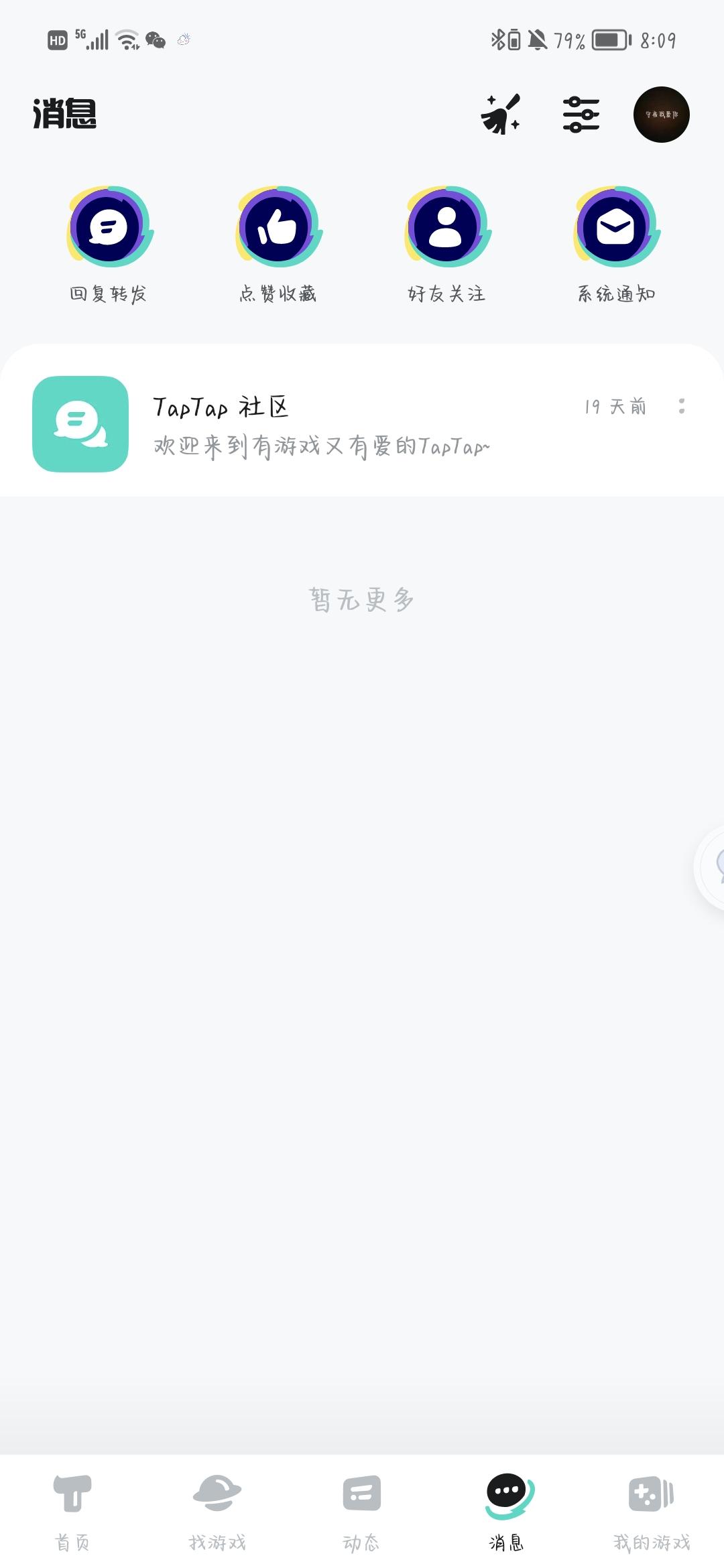Tap the broom icon to clear messages
This screenshot has height=1568, width=724.
click(501, 115)
